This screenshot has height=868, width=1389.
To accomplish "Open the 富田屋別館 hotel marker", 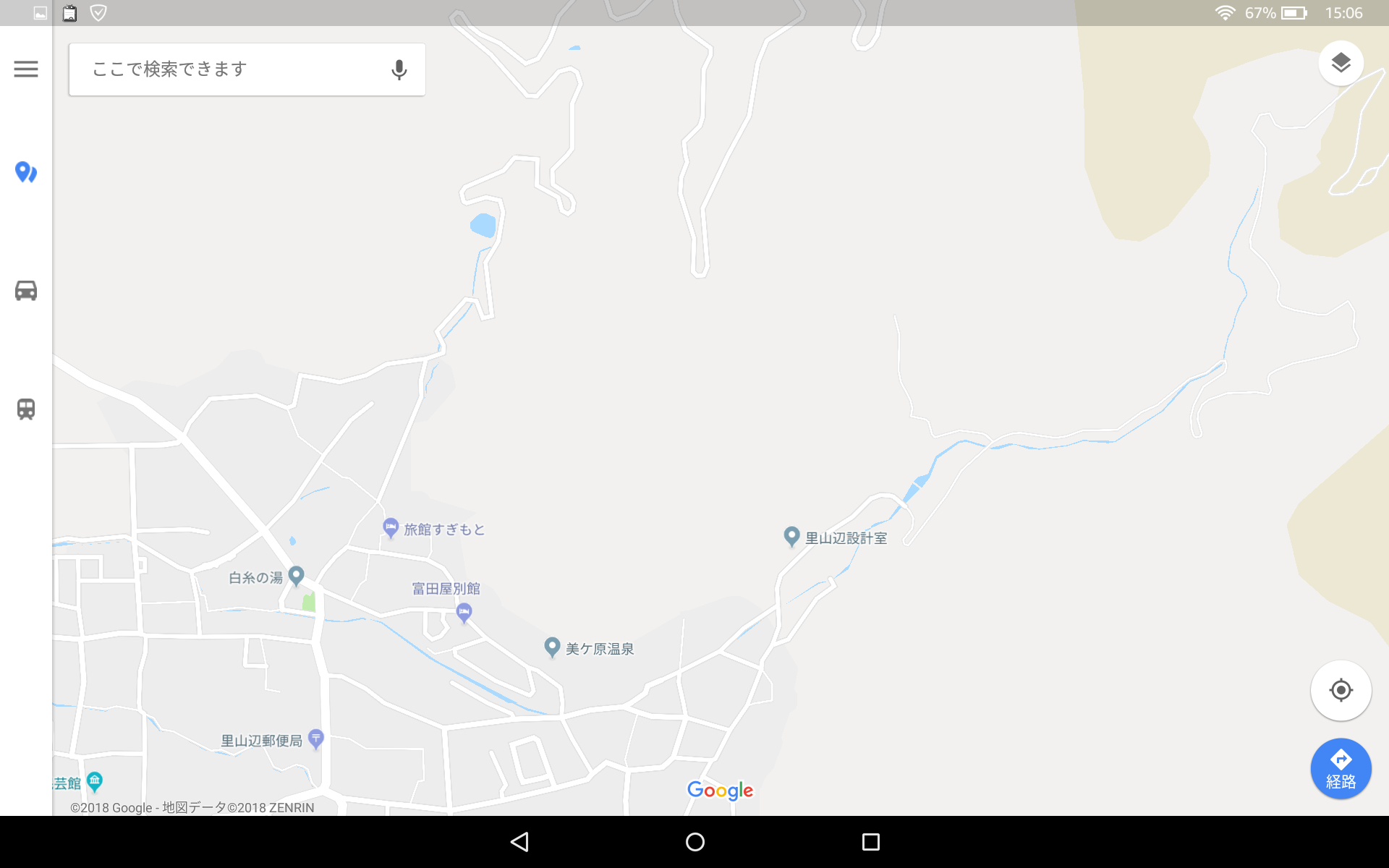I will (x=464, y=613).
